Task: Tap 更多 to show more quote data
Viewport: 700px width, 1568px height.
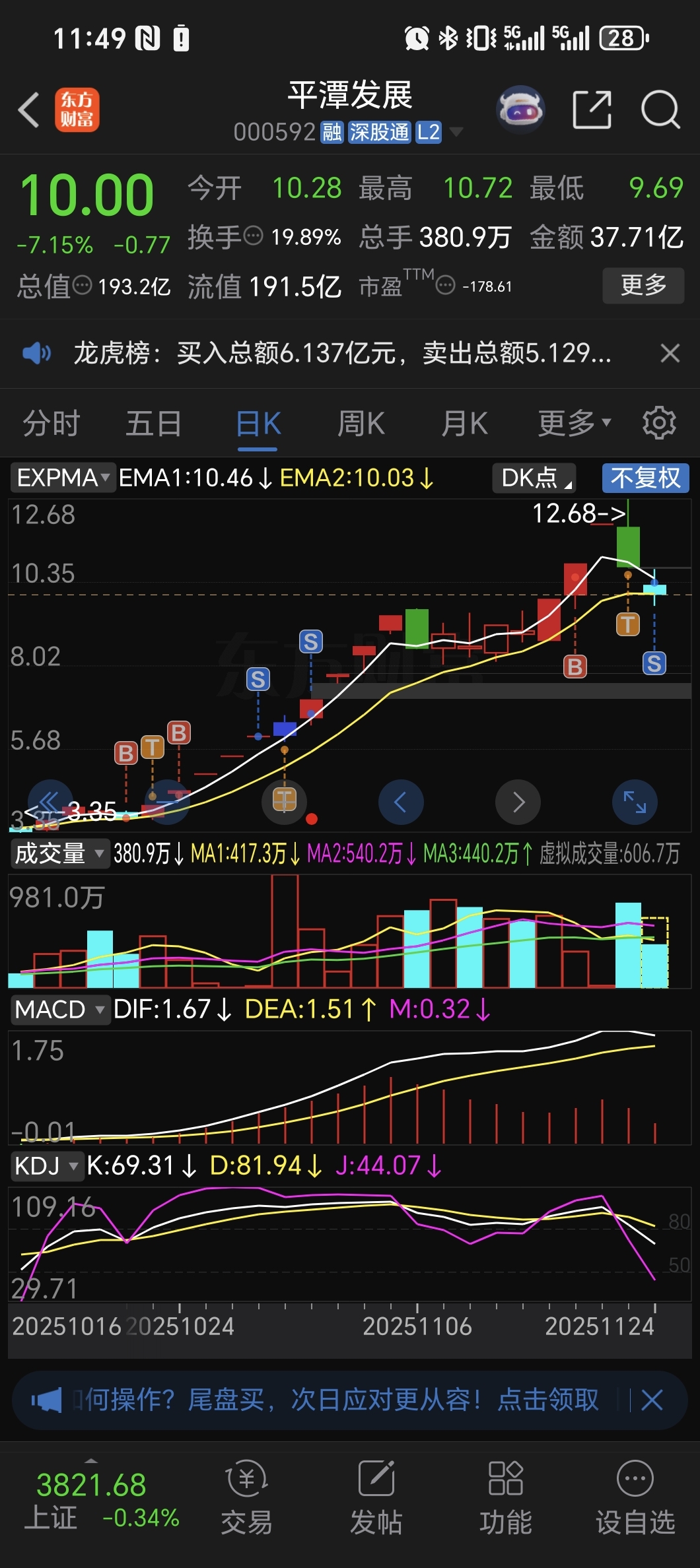Action: coord(643,285)
